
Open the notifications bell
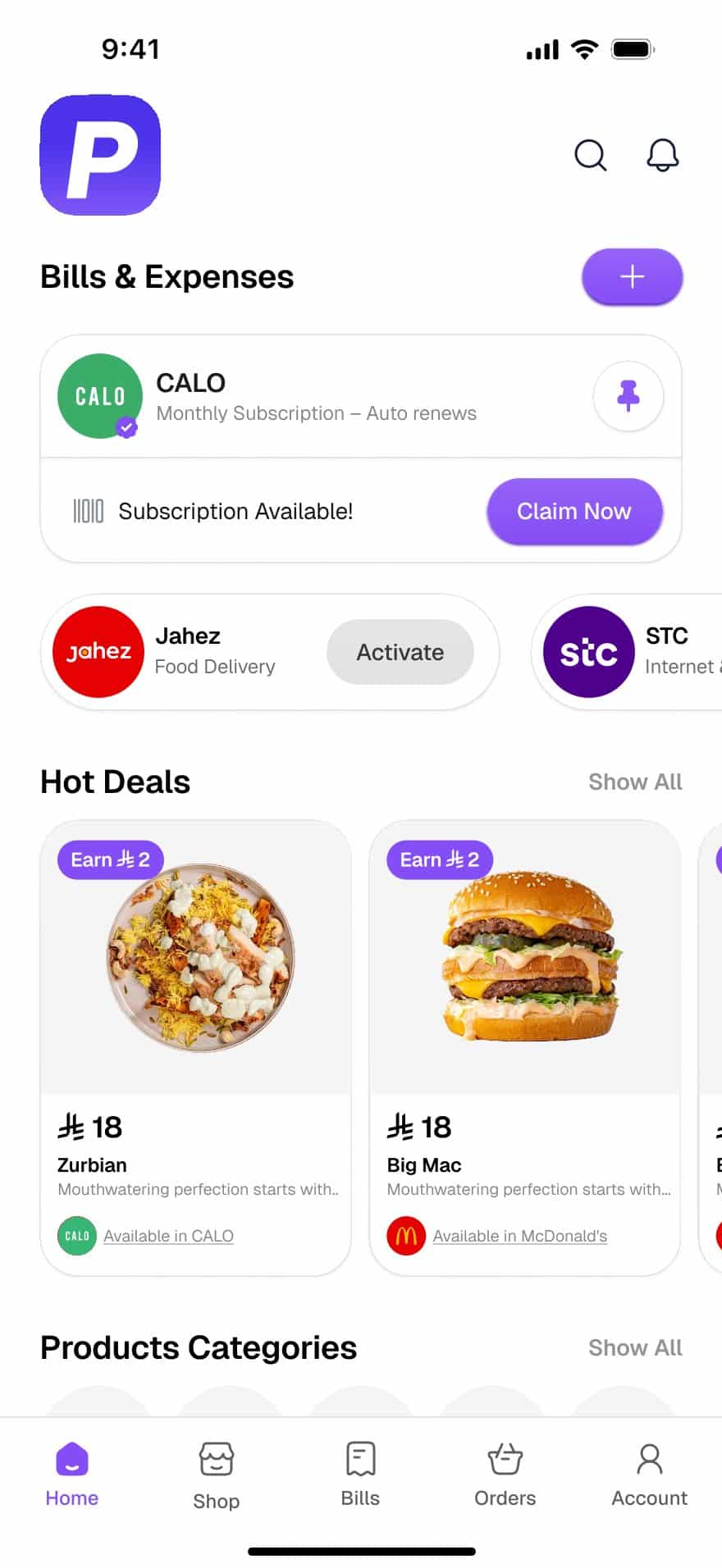(x=662, y=155)
